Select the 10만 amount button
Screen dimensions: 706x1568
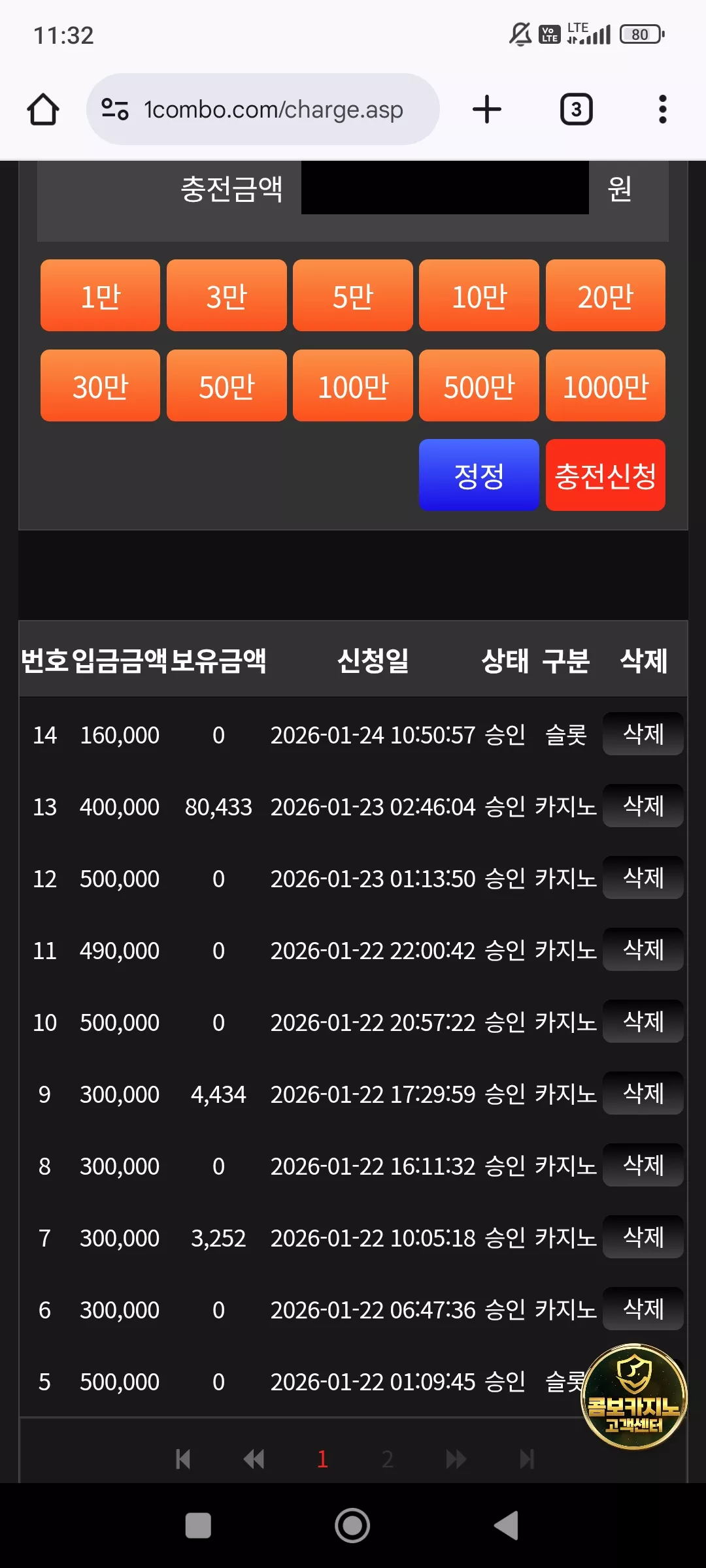point(479,295)
